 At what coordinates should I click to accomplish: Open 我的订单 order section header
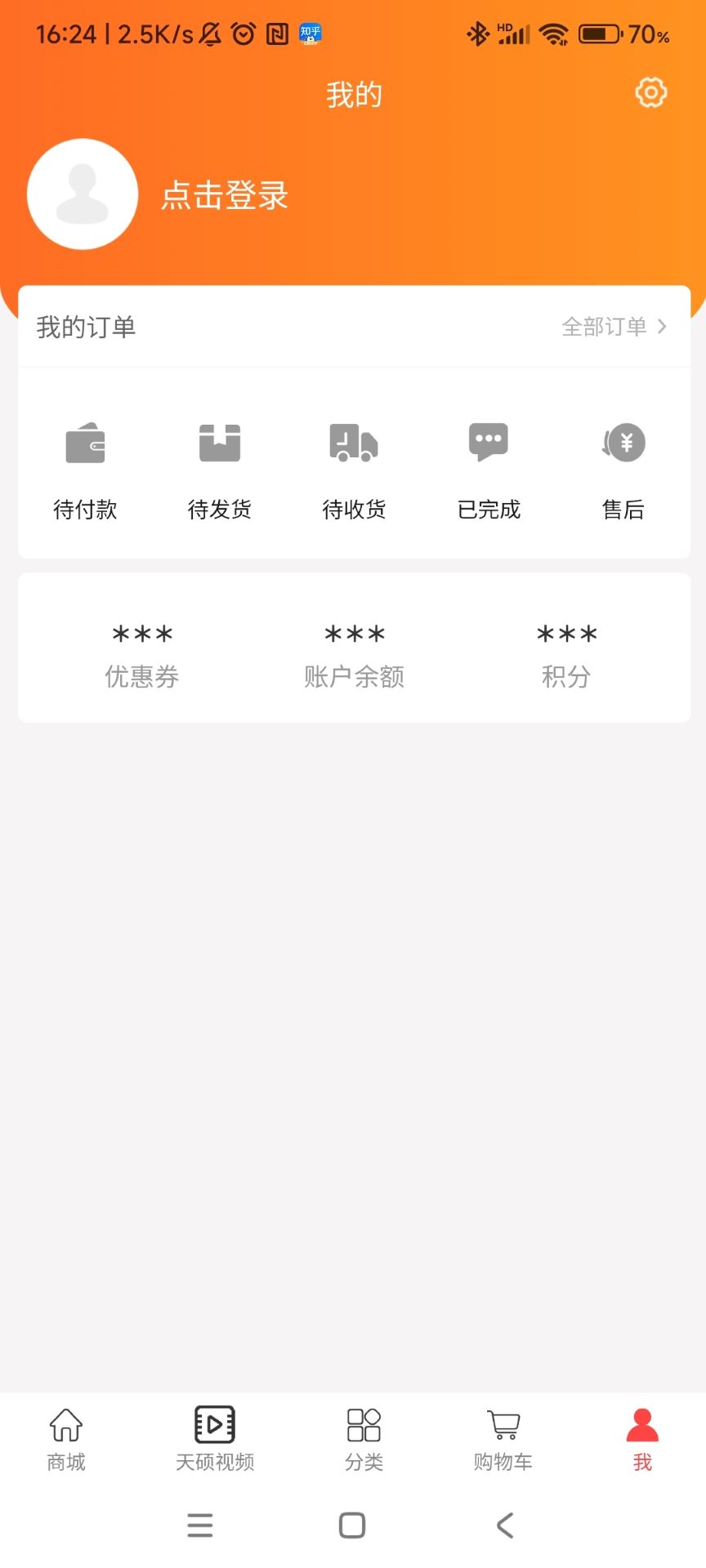coord(83,327)
